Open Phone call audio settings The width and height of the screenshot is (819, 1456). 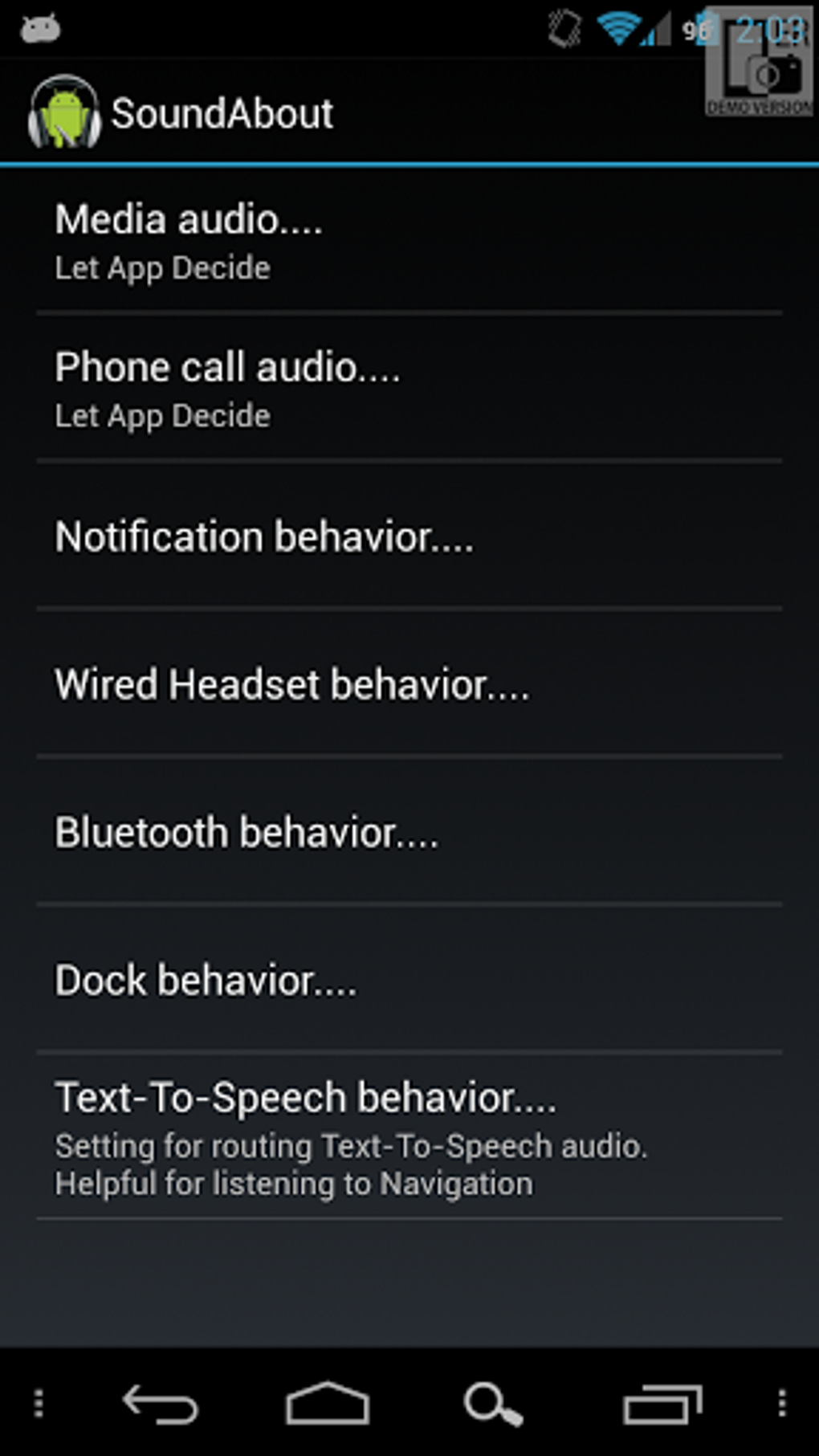409,388
